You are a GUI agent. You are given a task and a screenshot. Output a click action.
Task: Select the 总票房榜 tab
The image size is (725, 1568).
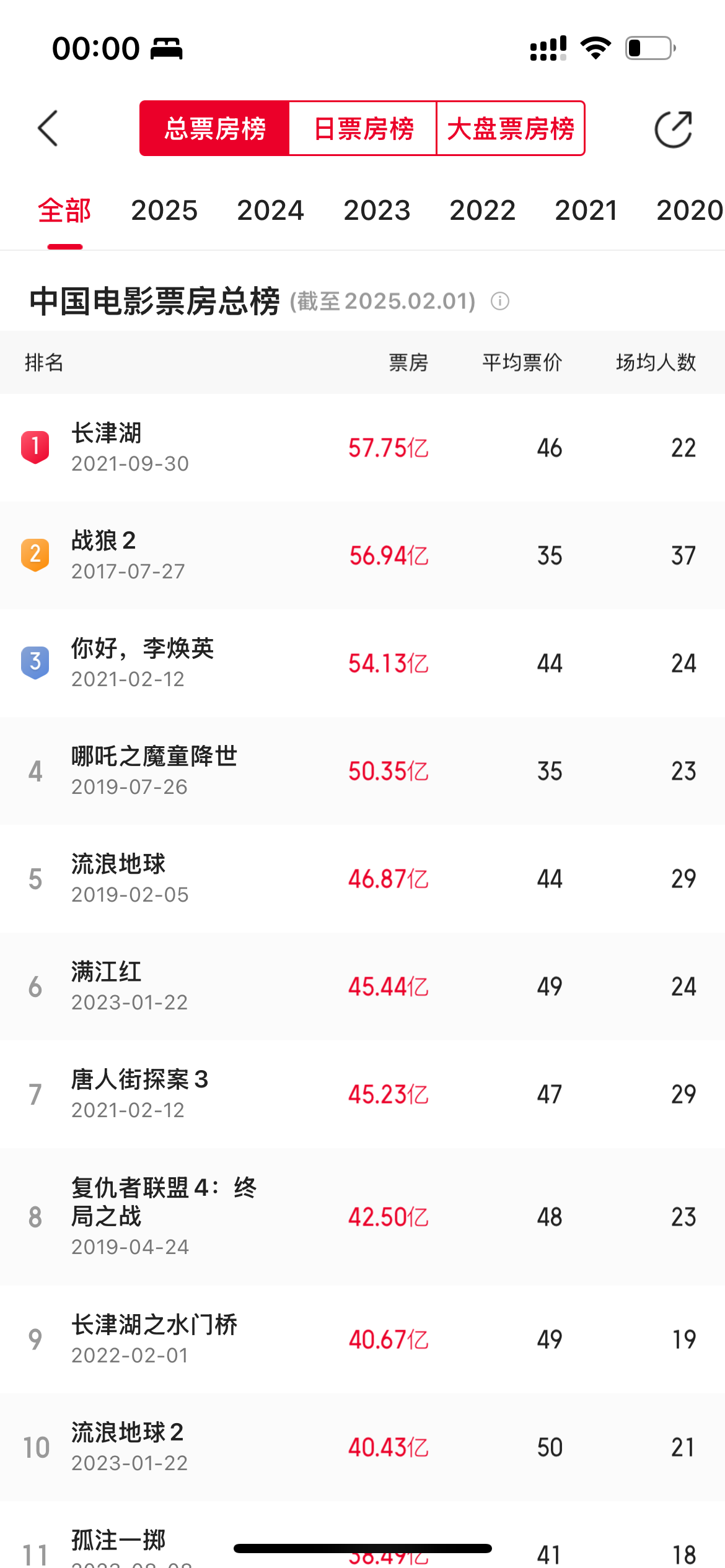coord(214,129)
